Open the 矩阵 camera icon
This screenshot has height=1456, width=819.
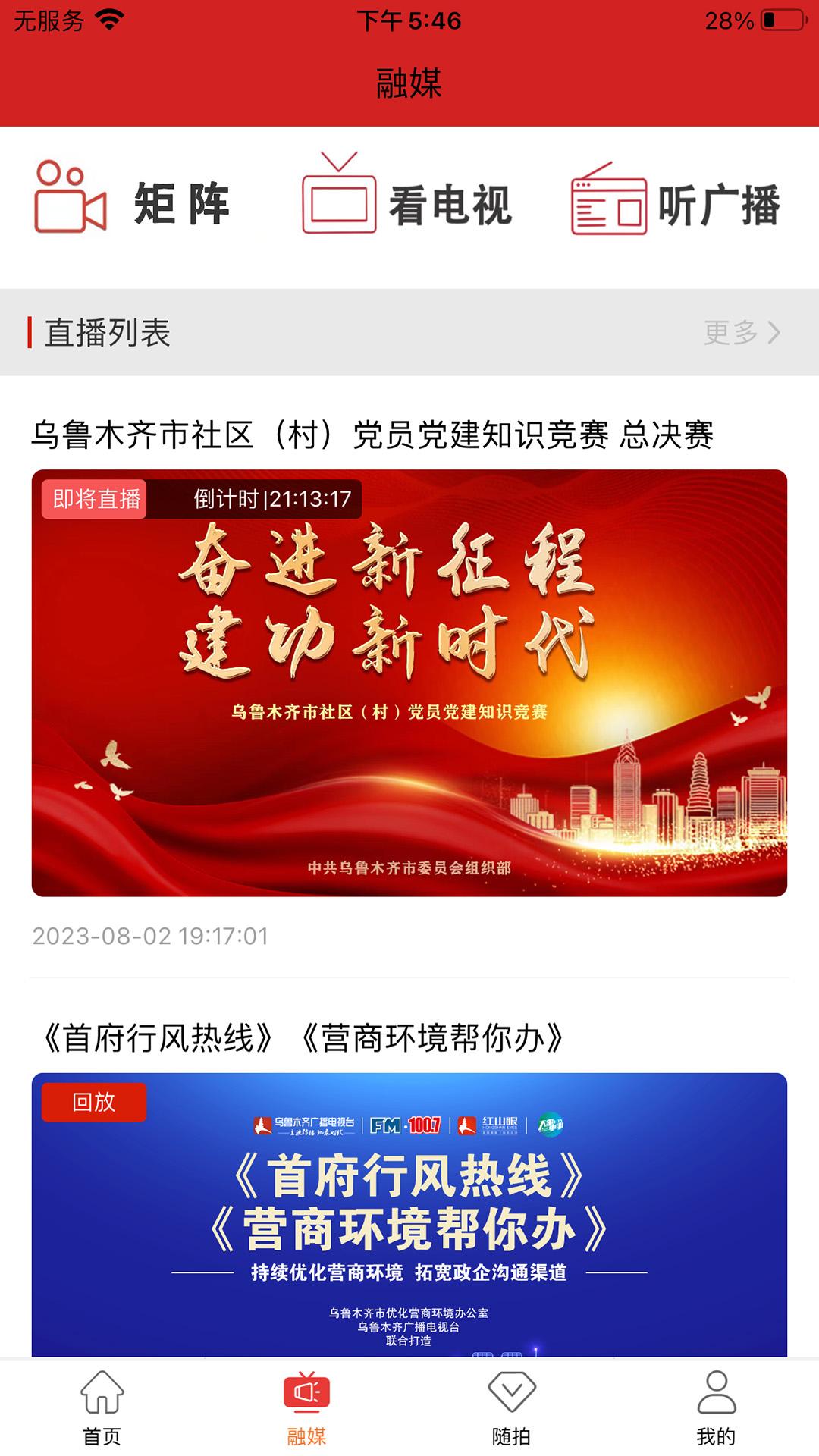(68, 199)
